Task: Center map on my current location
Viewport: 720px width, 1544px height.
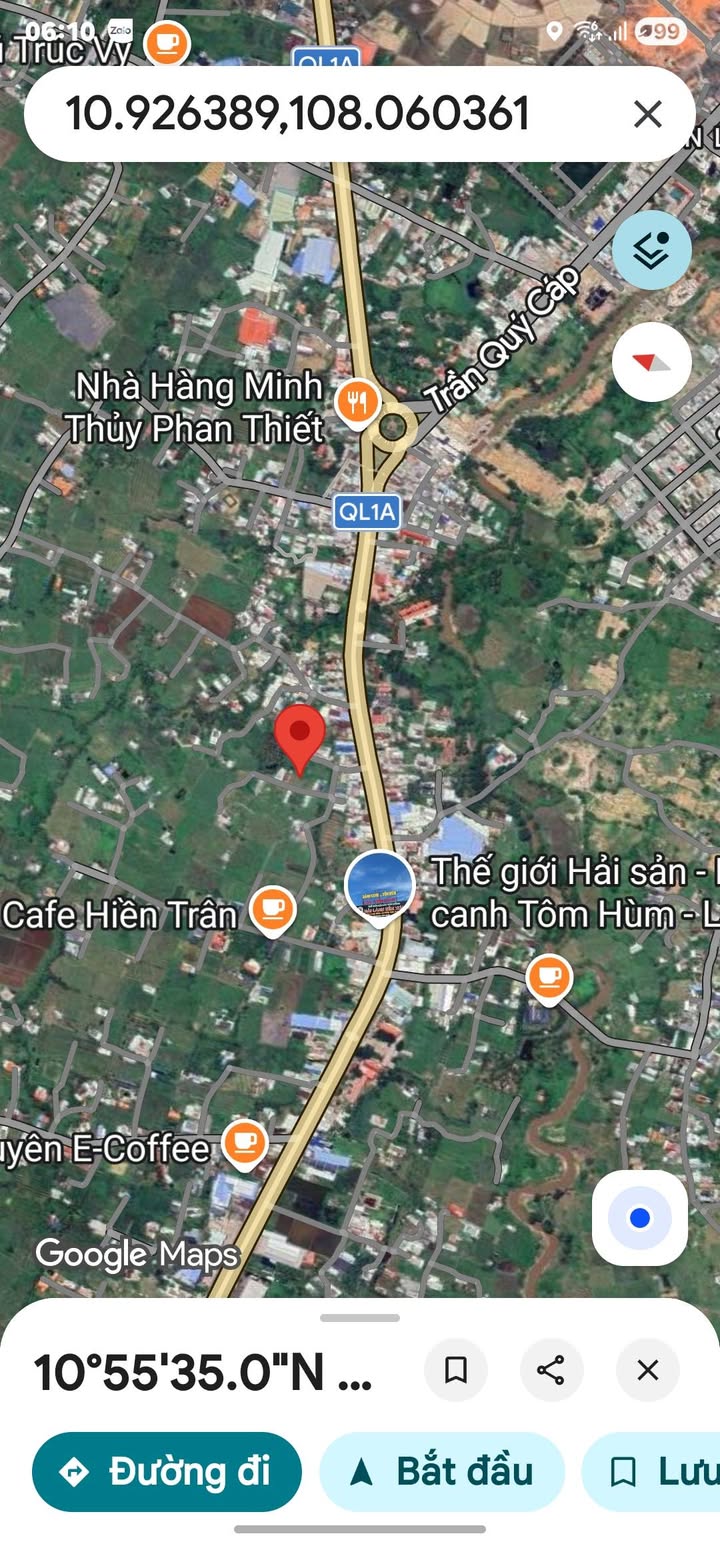Action: coord(640,1218)
